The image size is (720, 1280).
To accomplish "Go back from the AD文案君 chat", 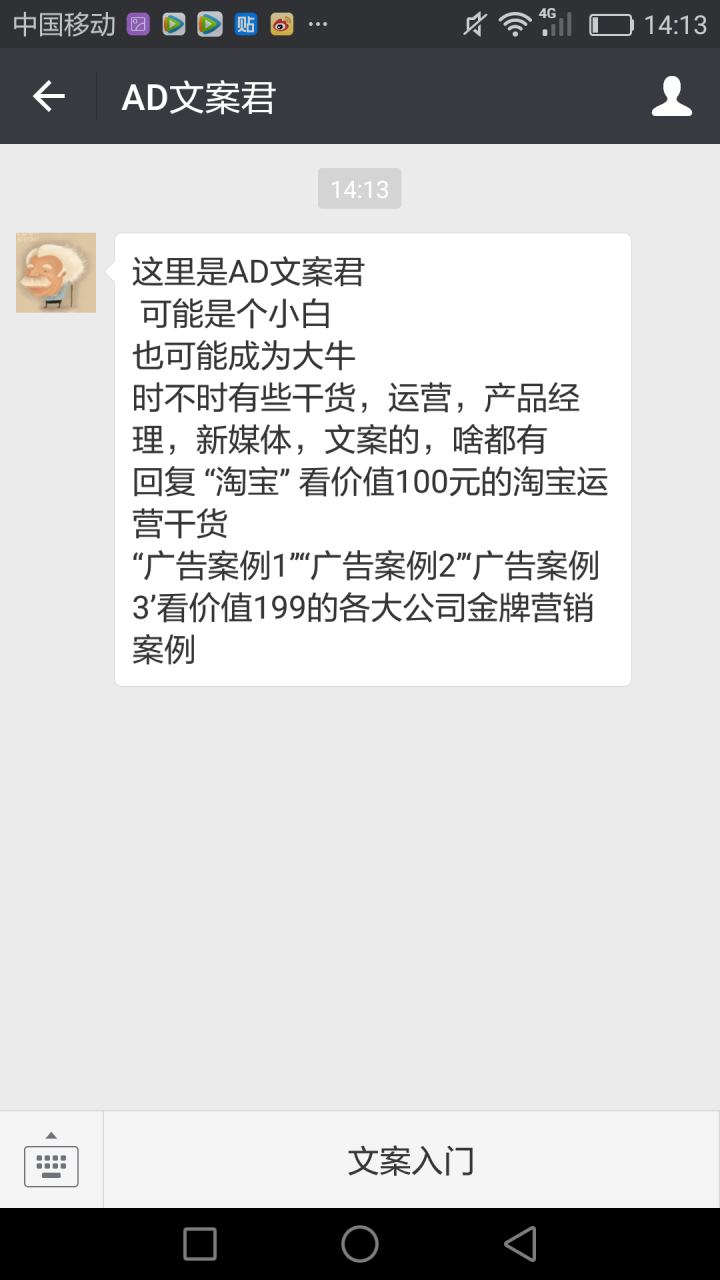I will coord(48,96).
